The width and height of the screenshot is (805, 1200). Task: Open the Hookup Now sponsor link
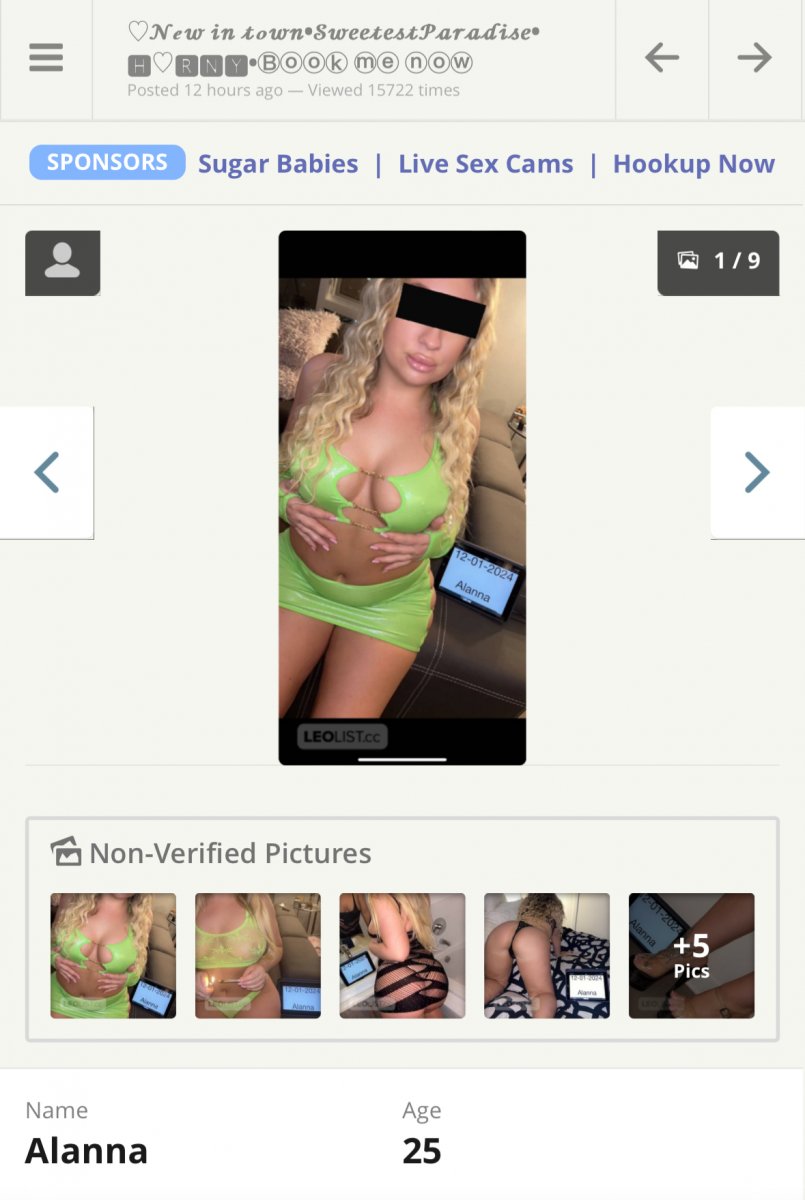693,164
